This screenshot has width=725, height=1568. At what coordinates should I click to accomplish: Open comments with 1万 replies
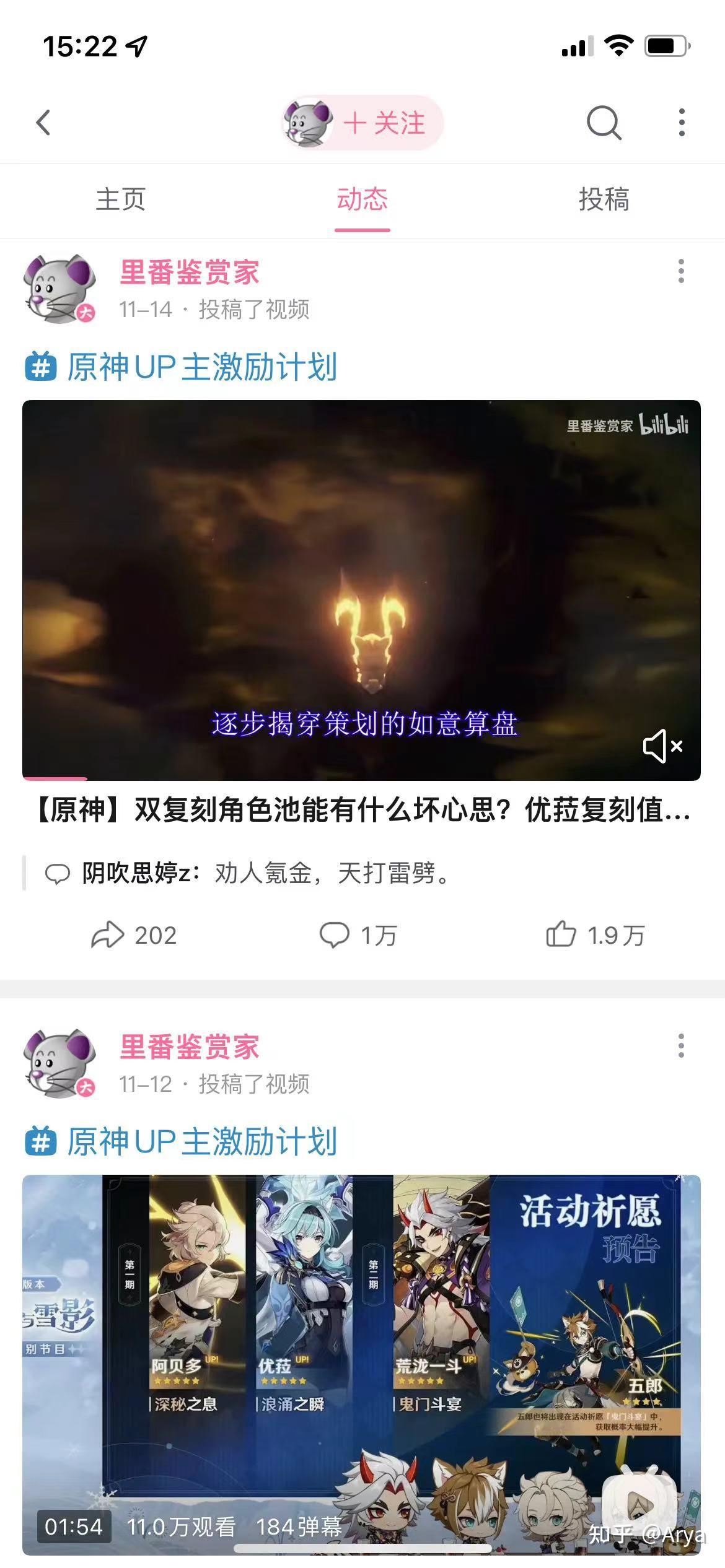[358, 935]
